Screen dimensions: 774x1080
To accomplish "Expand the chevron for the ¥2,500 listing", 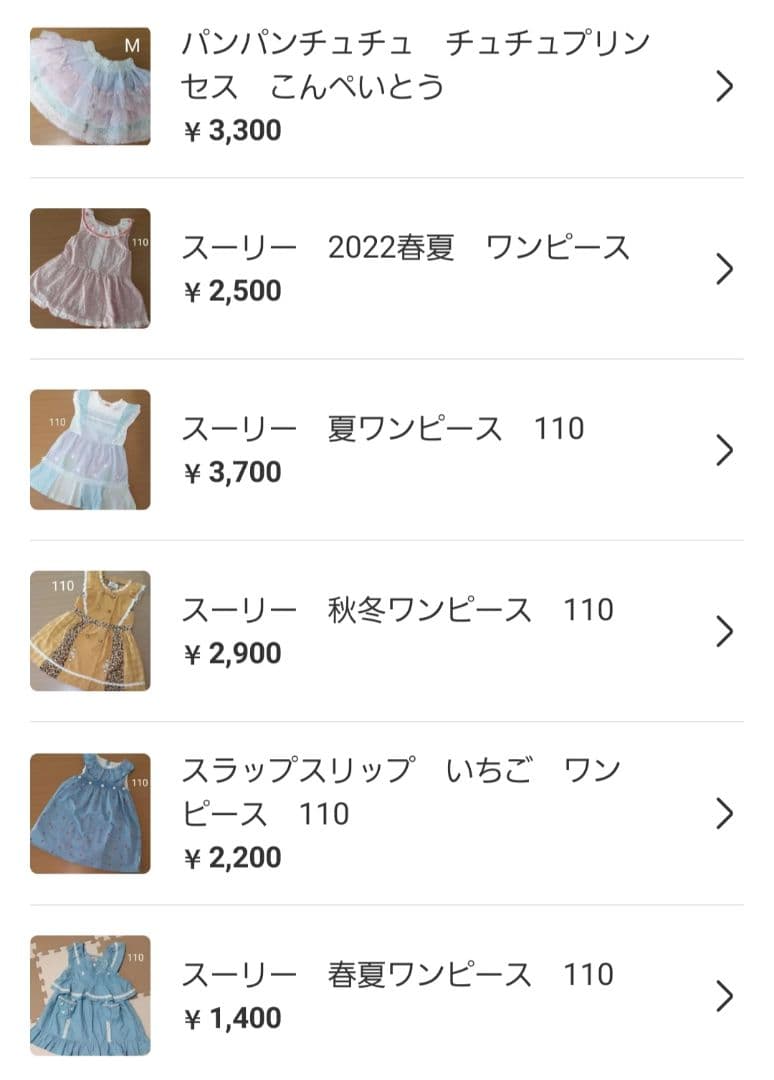I will (x=724, y=270).
